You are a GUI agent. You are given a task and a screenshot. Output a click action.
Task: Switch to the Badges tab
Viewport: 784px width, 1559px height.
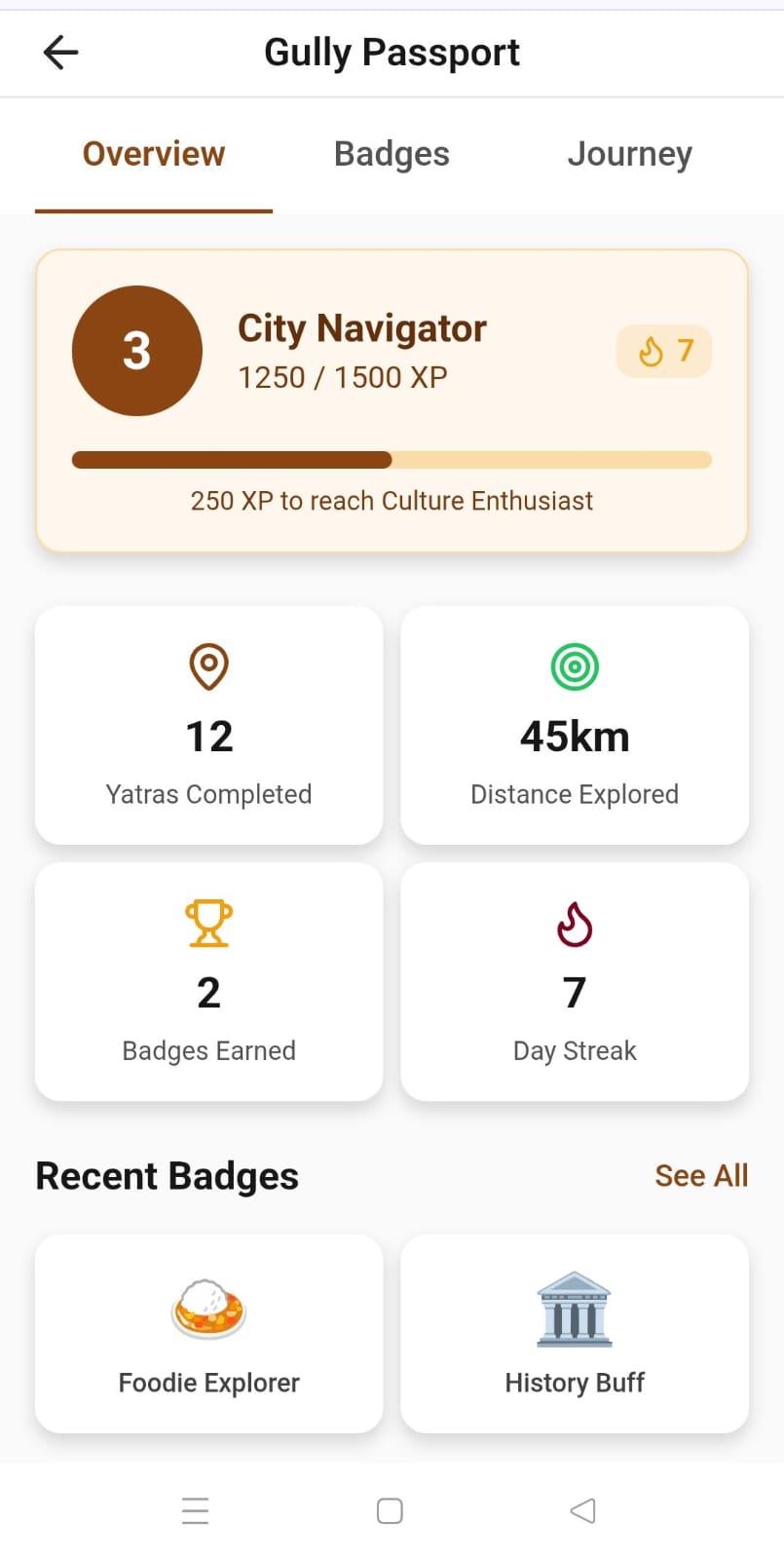[x=392, y=154]
